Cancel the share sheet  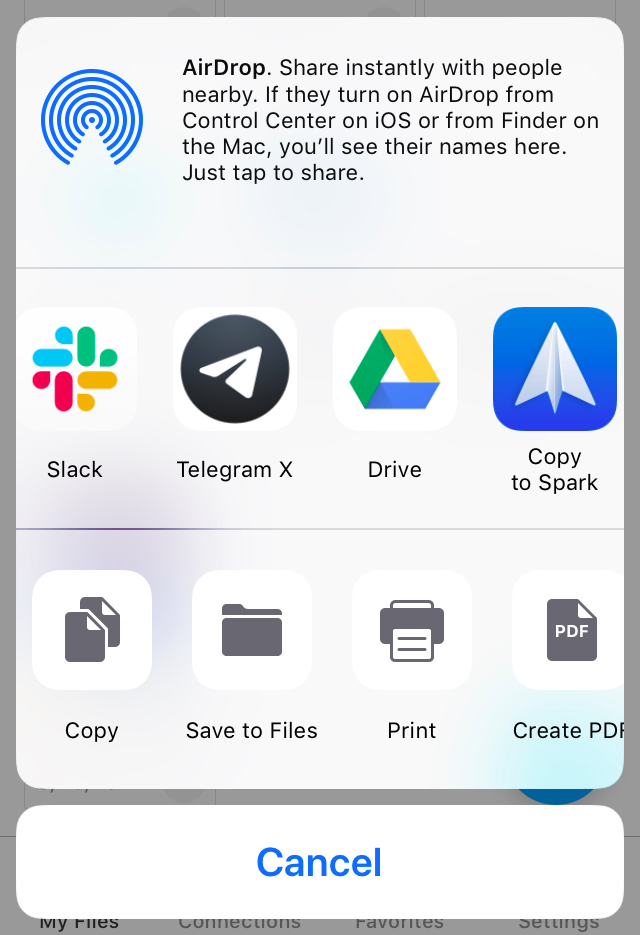click(x=320, y=862)
